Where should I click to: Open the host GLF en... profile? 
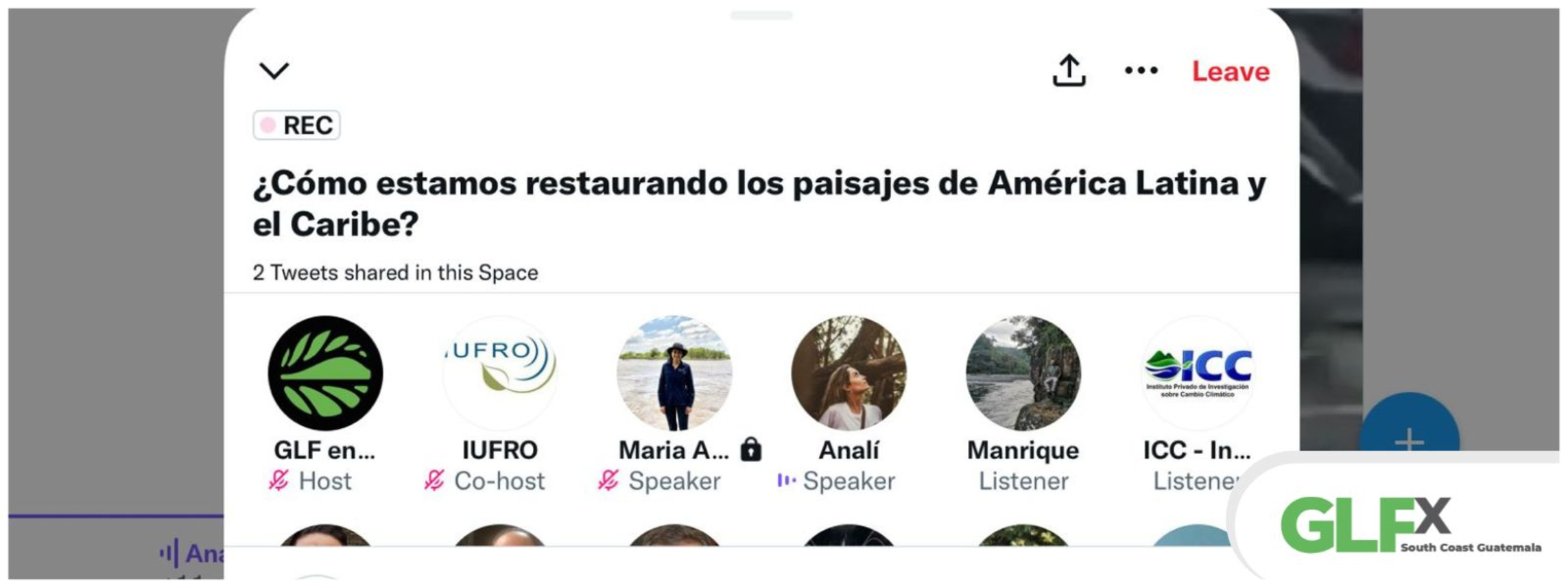click(325, 373)
